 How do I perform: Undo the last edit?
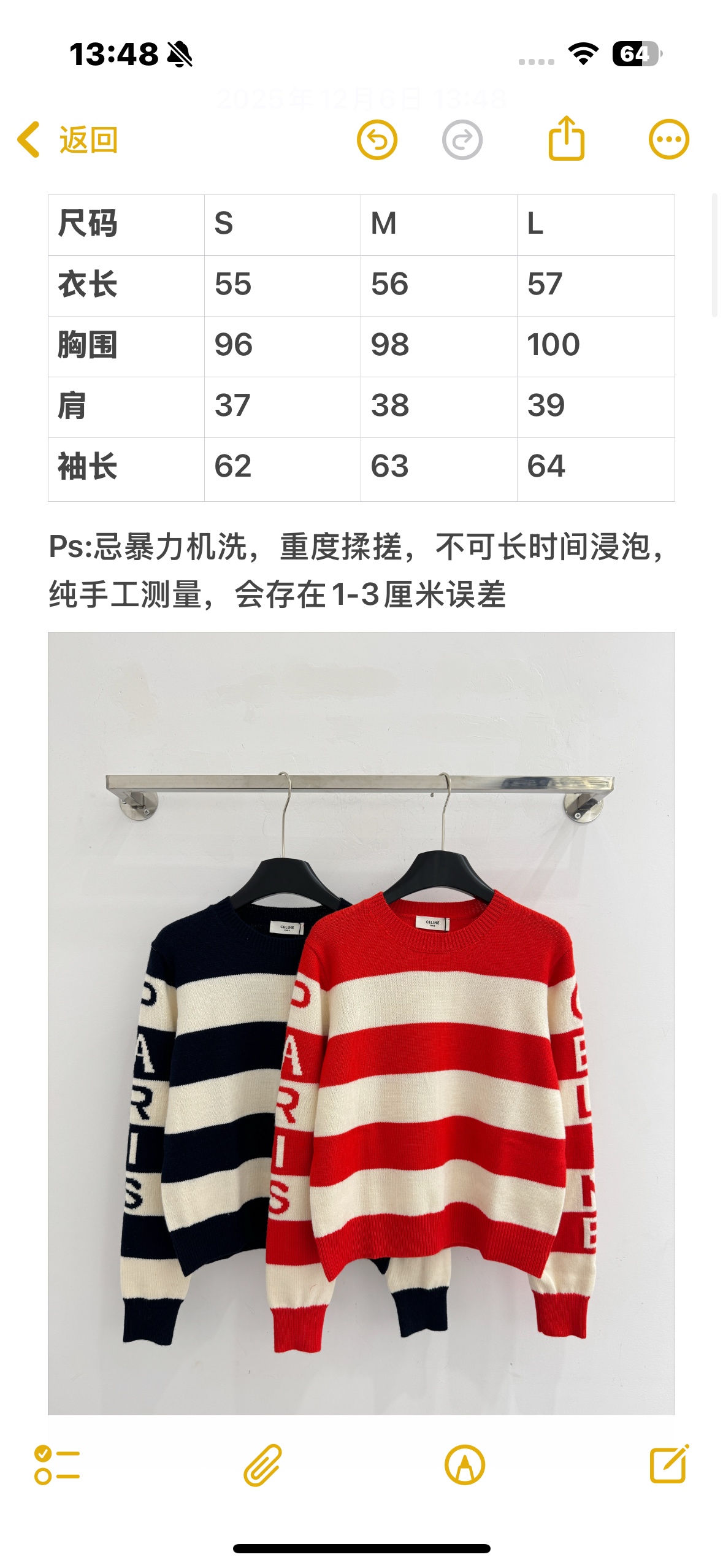(x=377, y=140)
